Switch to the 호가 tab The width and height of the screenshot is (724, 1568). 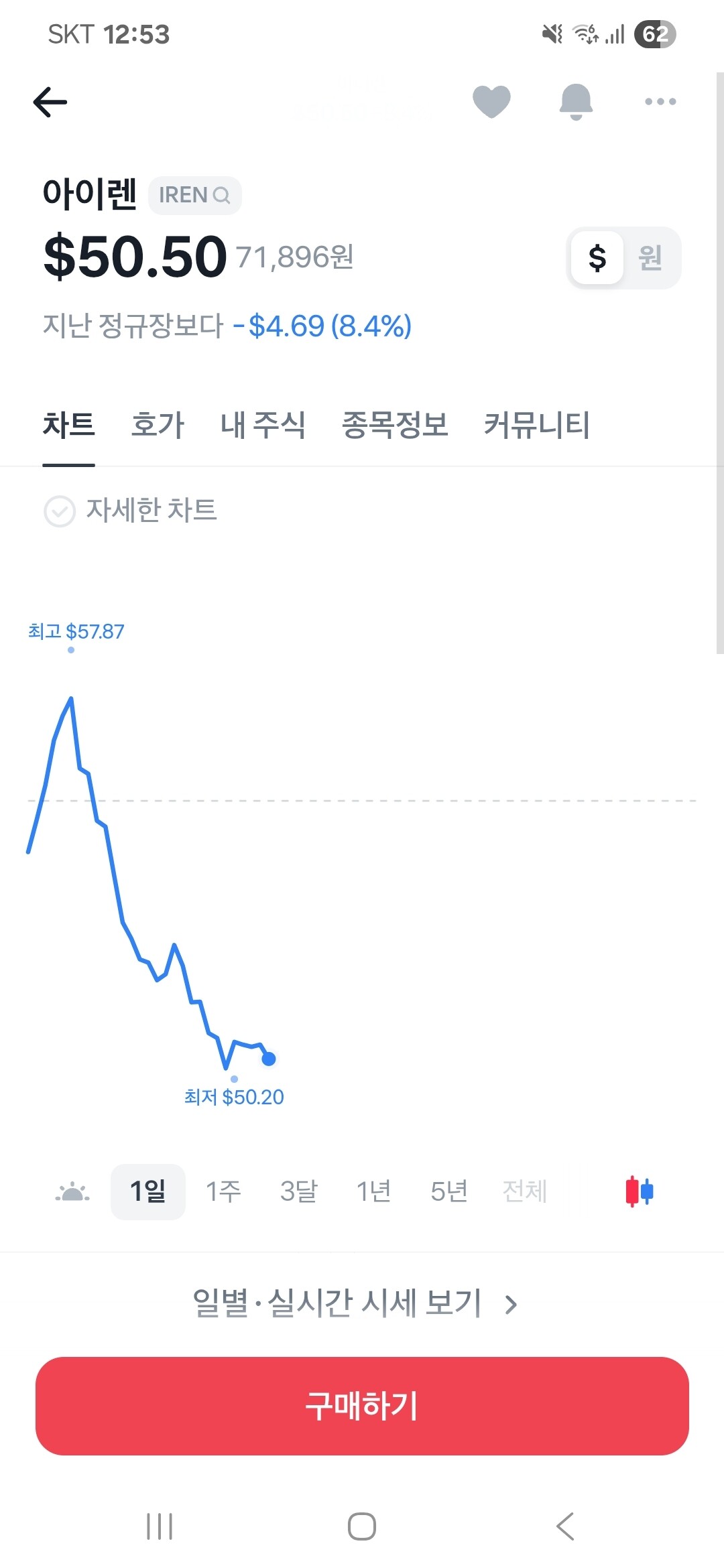tap(158, 425)
